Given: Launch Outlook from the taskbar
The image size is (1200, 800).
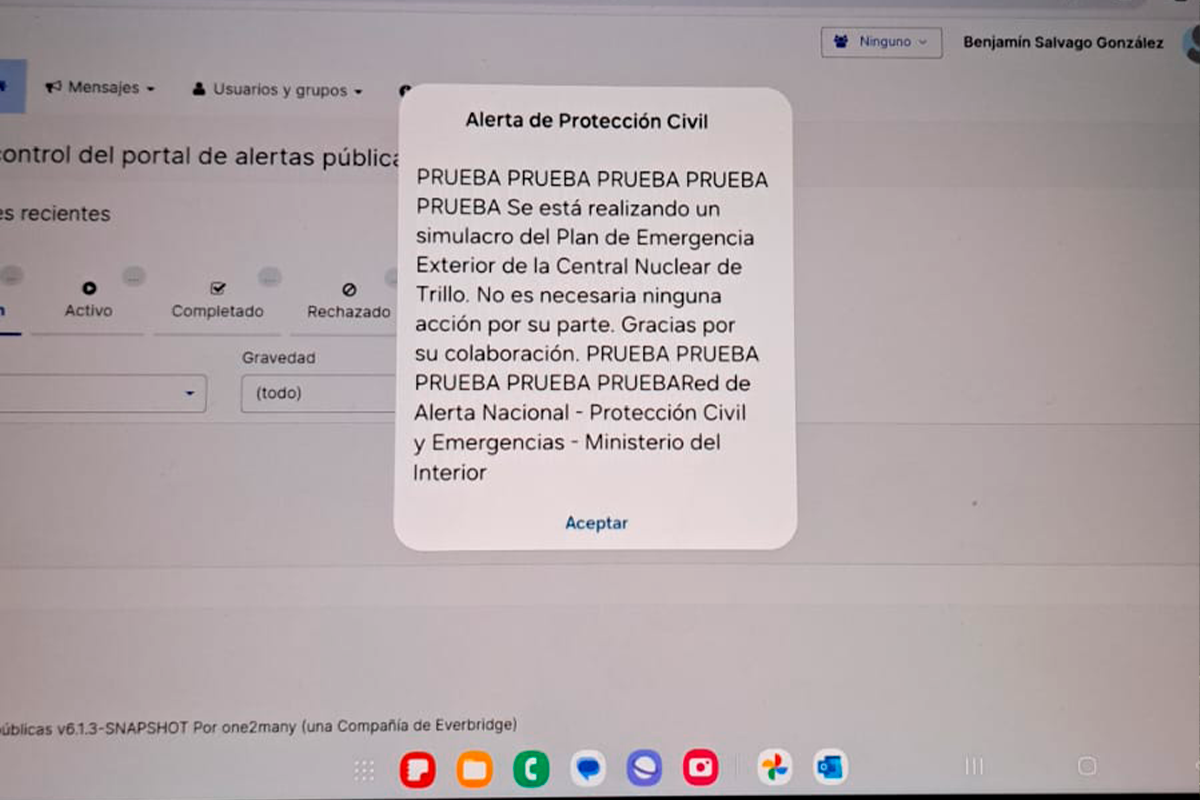Looking at the screenshot, I should click(830, 767).
